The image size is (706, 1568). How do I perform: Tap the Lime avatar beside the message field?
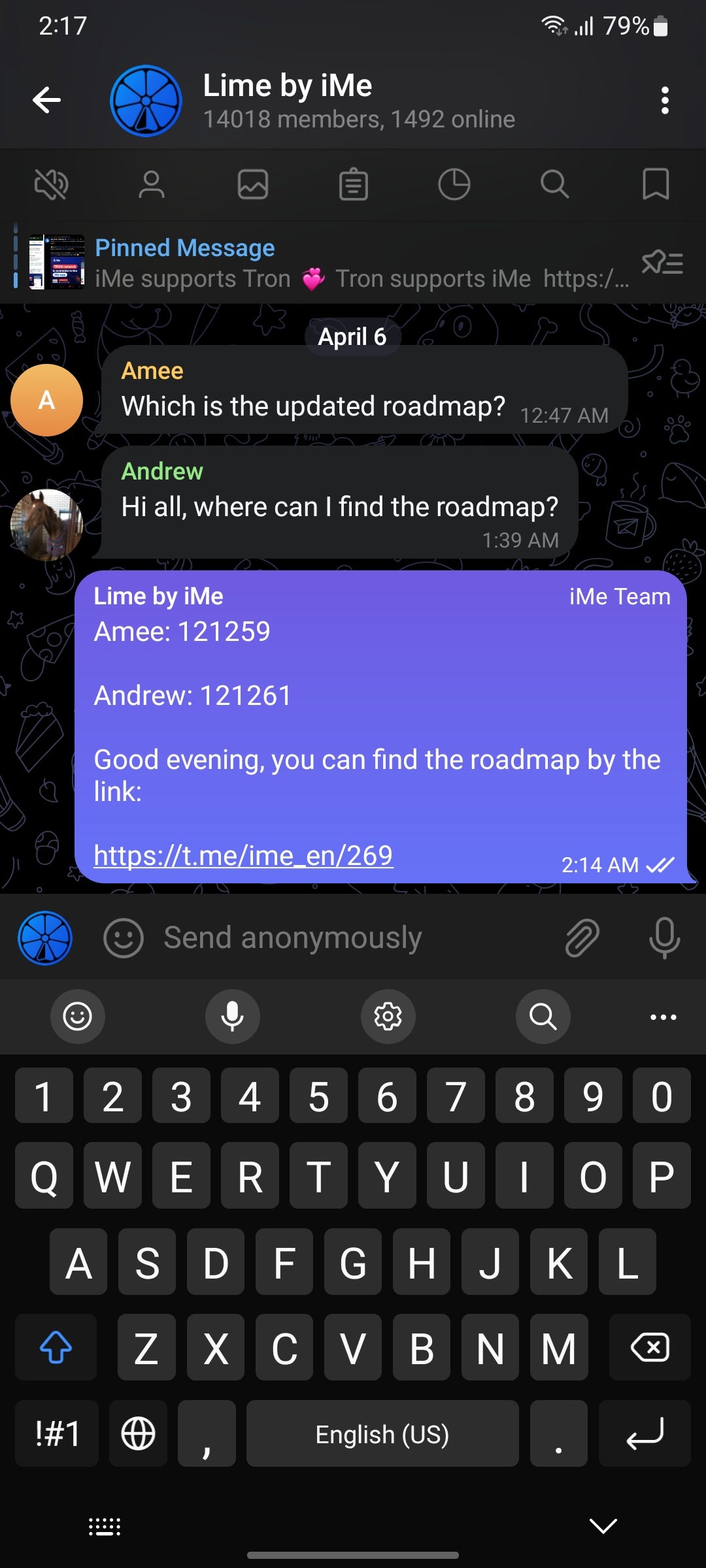coord(45,938)
